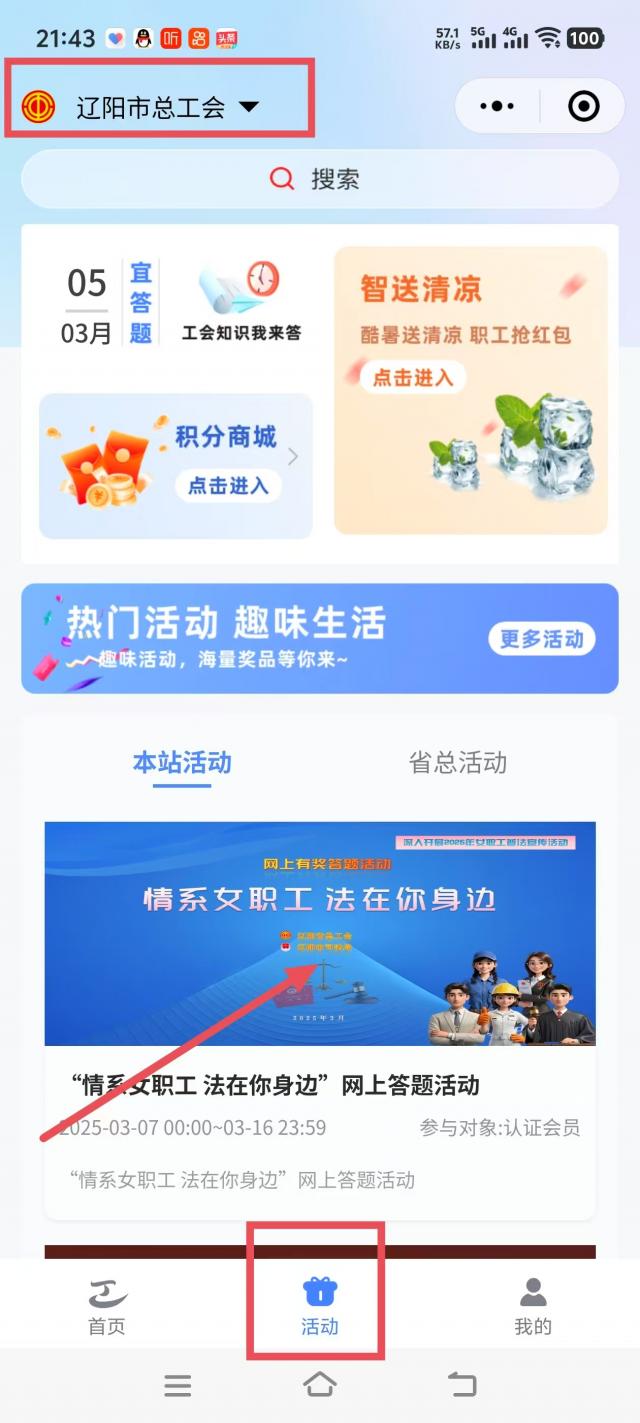Screen dimensions: 640x1423
Task: Go to the 首页 home tab
Action: [x=107, y=1308]
